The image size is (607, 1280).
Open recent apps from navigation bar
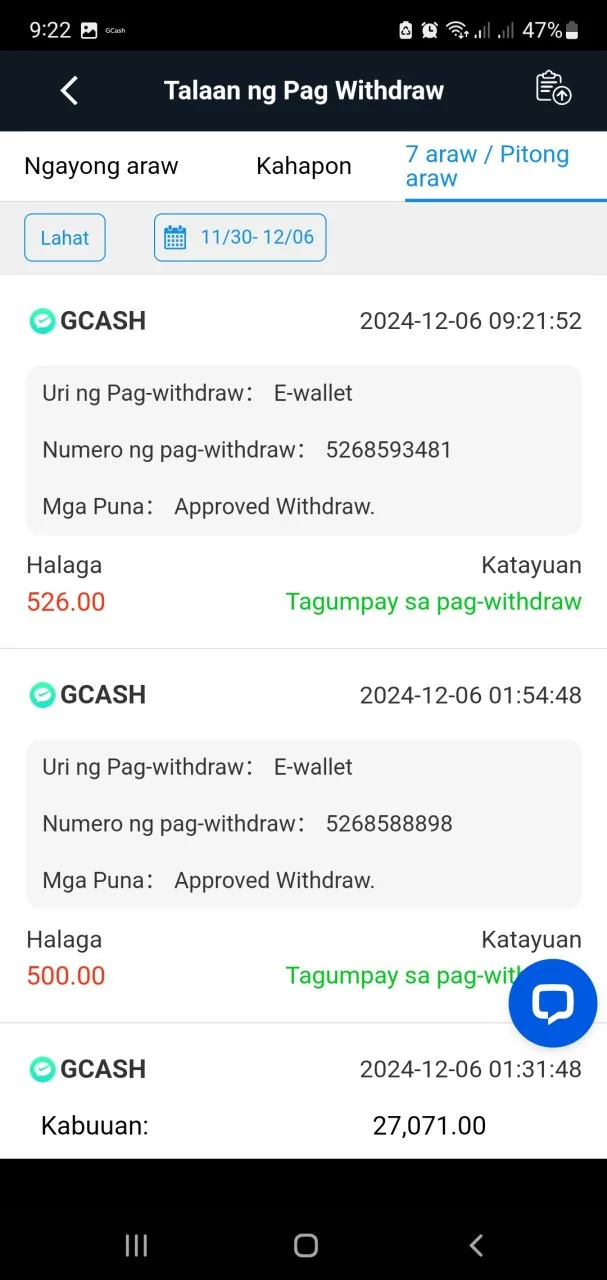136,1245
